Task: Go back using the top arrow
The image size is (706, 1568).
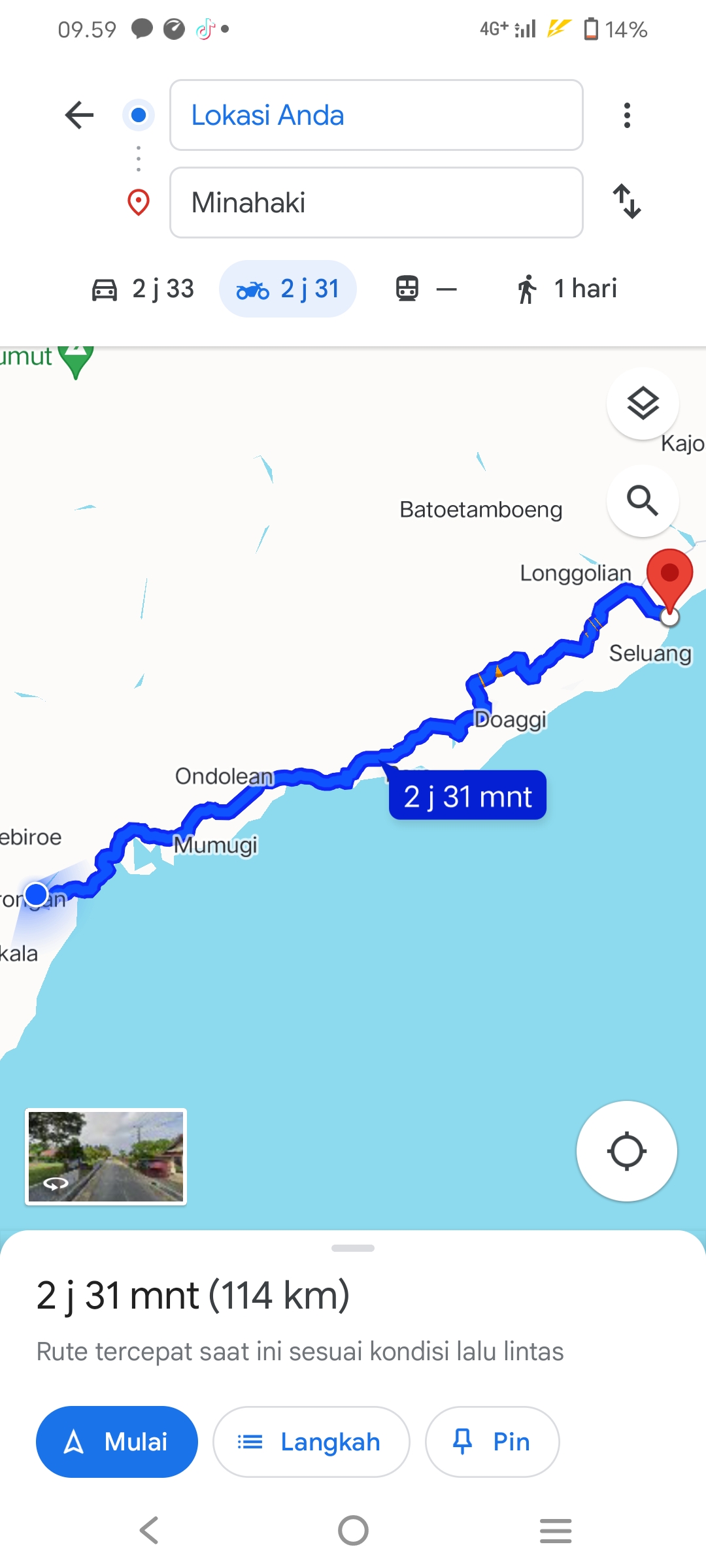Action: (80, 115)
